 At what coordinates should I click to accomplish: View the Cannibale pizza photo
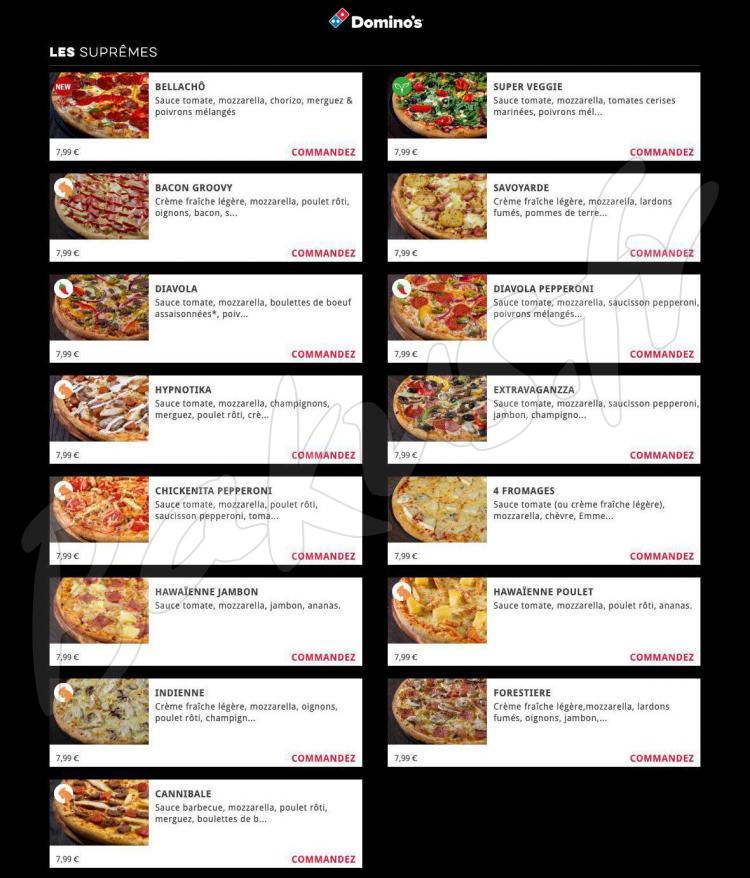[x=100, y=813]
